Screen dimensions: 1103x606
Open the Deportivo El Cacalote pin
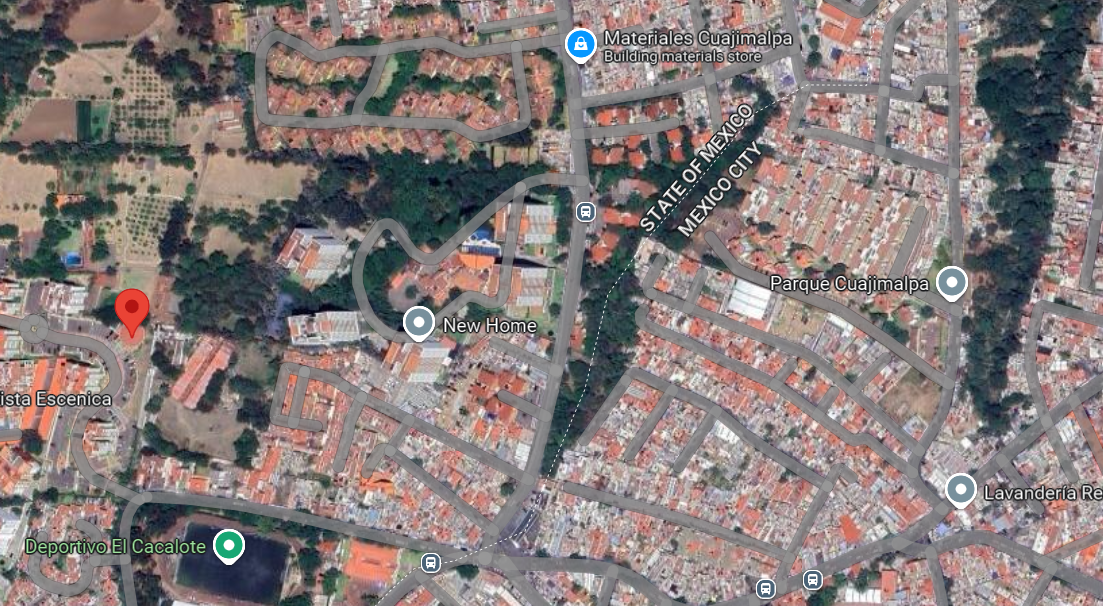pos(228,546)
